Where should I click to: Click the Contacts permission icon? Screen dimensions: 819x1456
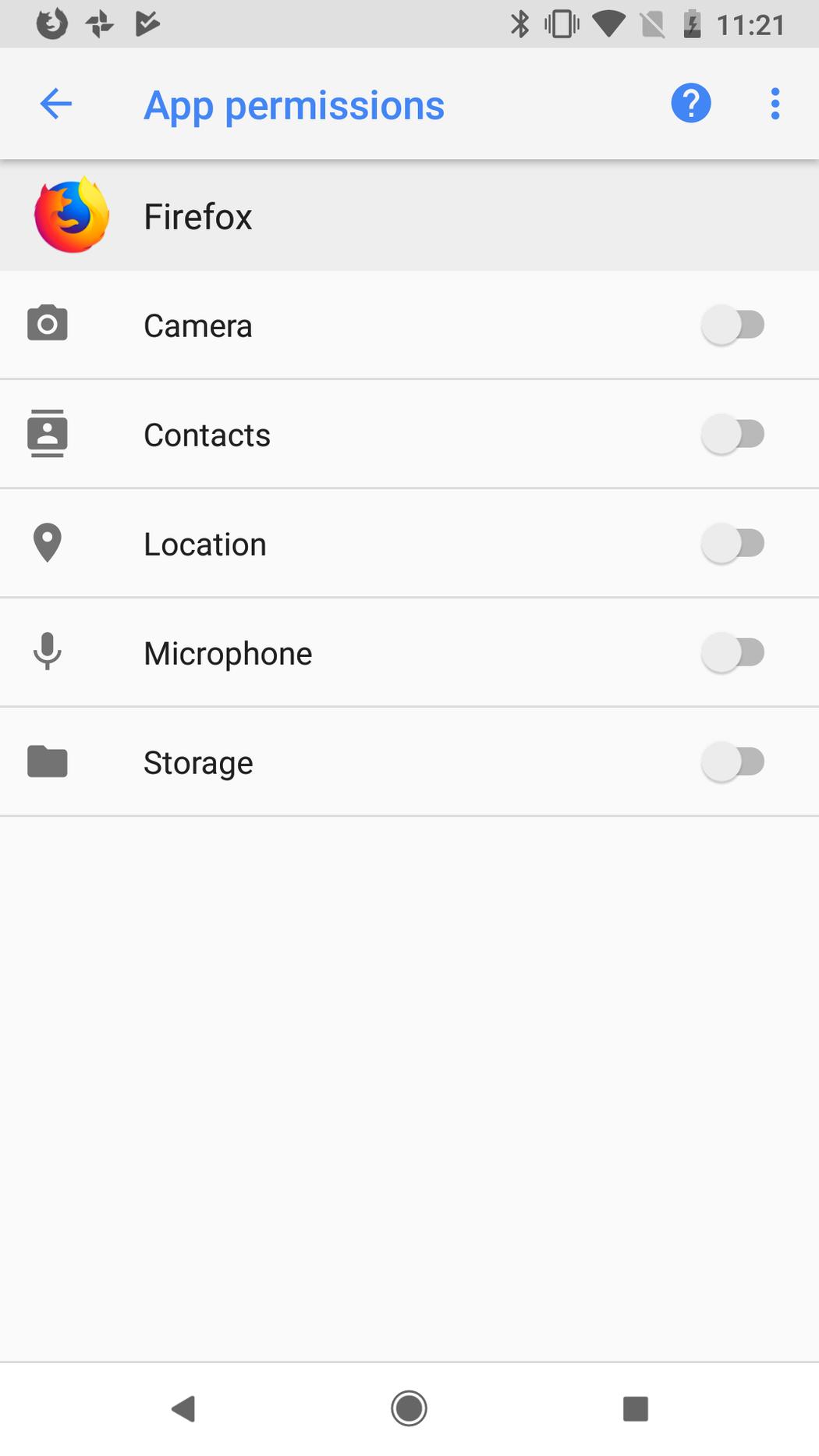(x=47, y=434)
